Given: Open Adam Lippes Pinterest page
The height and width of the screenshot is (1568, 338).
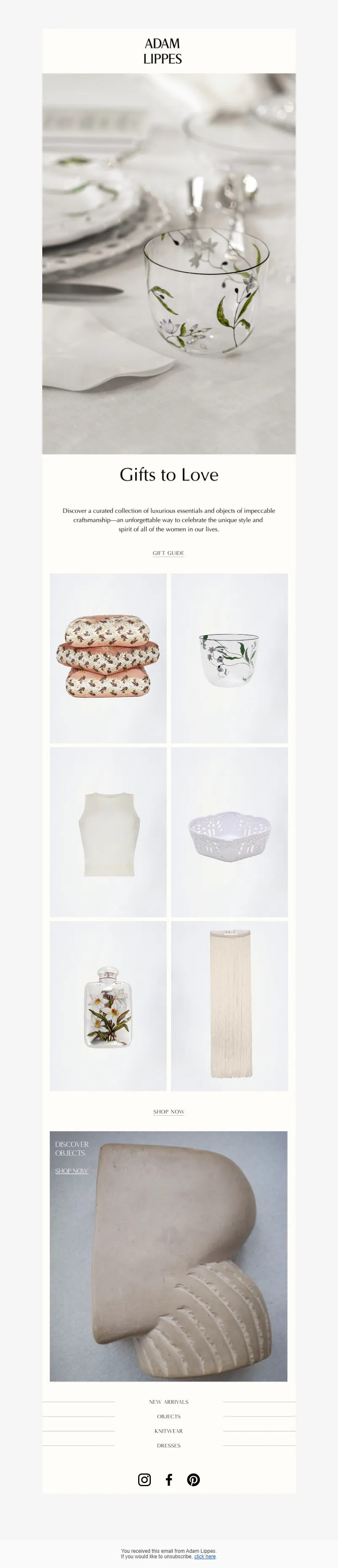Looking at the screenshot, I should 193,1479.
